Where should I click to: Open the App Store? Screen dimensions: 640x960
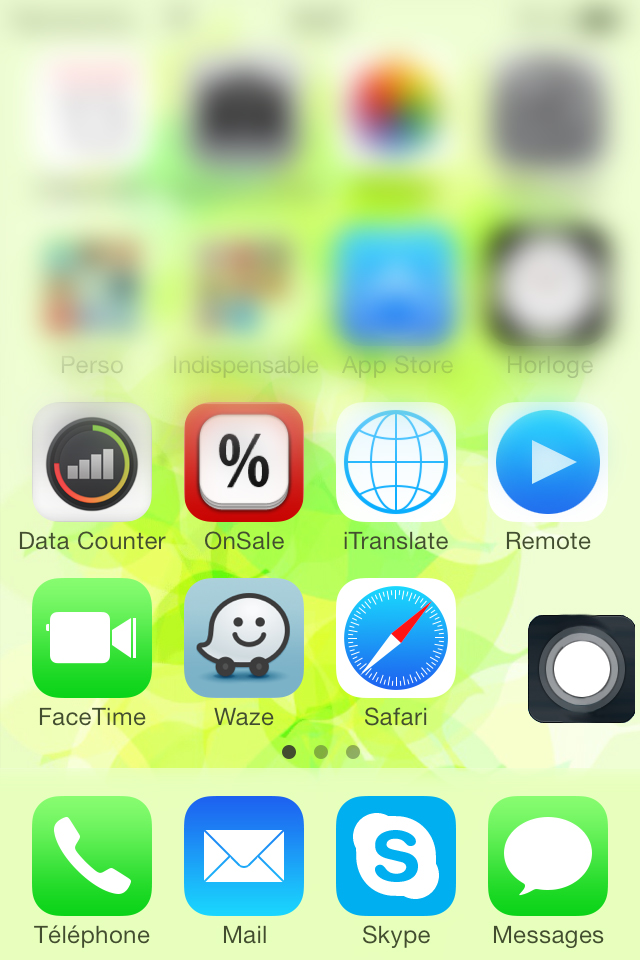coord(396,286)
